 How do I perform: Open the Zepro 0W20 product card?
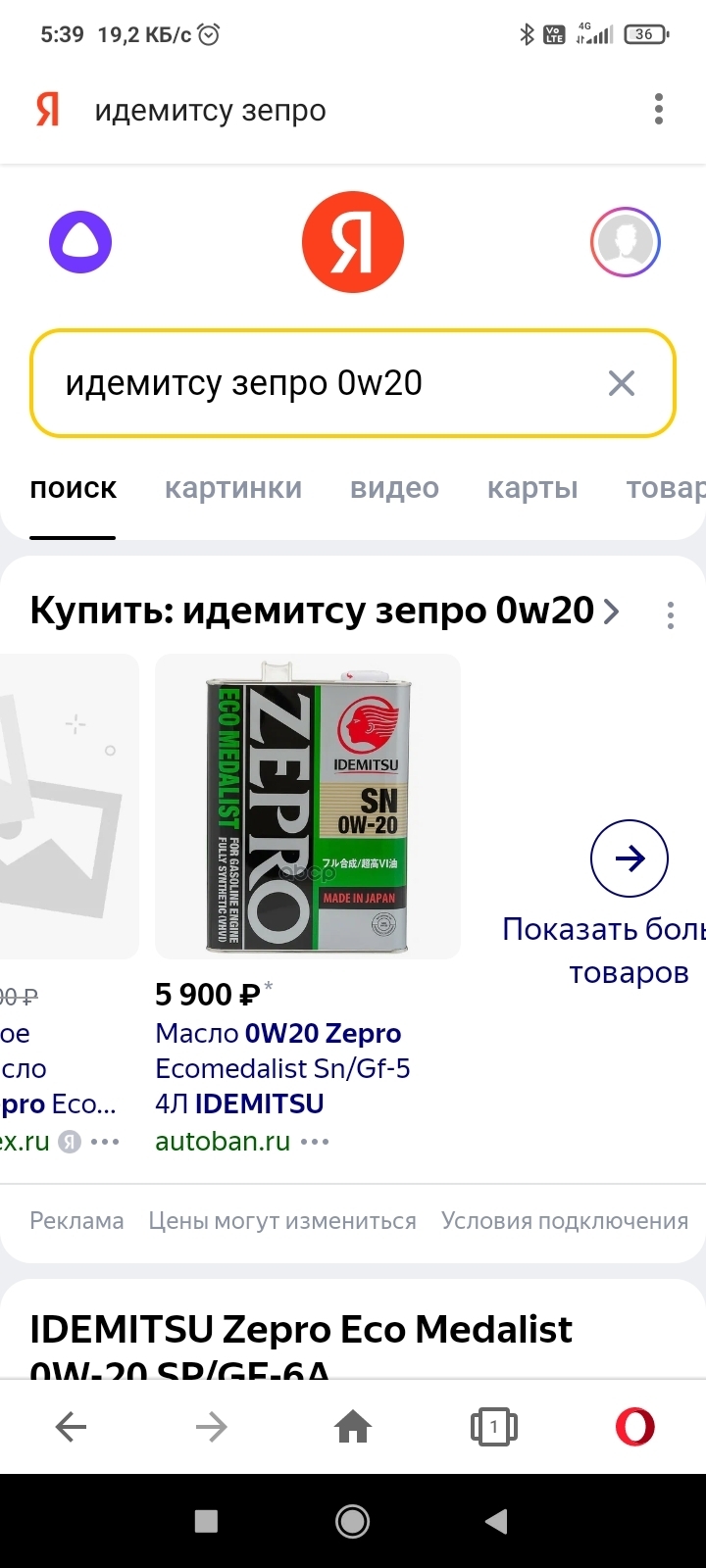coord(308,806)
